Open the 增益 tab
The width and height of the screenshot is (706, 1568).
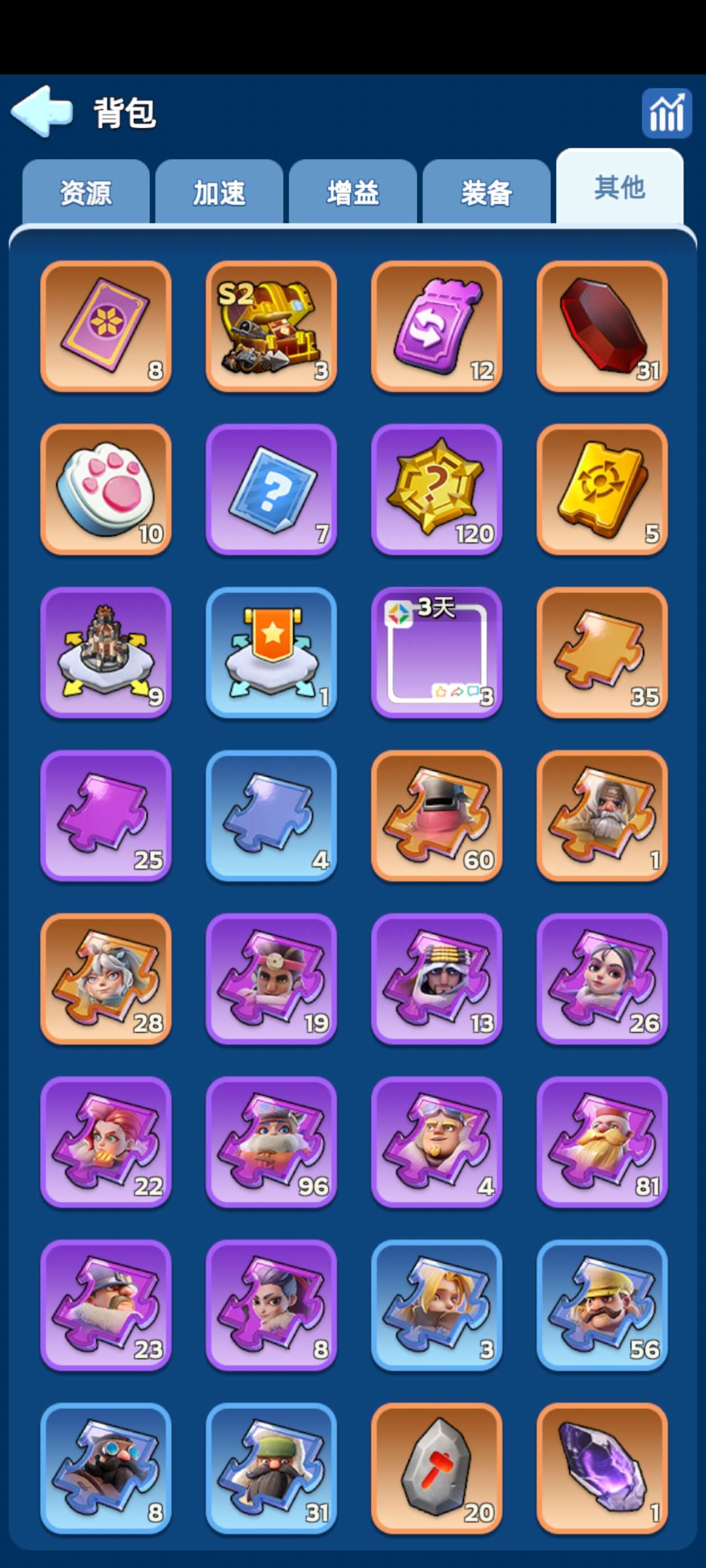point(352,192)
